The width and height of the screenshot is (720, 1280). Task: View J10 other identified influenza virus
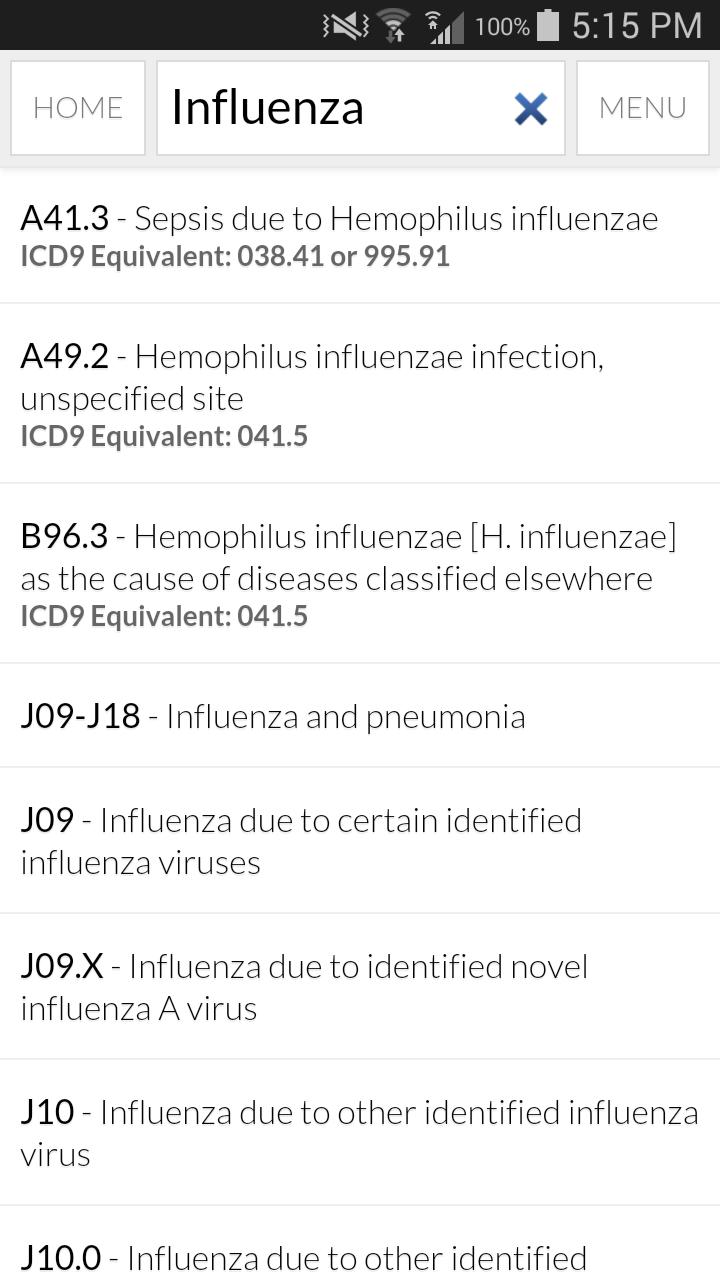click(360, 1133)
